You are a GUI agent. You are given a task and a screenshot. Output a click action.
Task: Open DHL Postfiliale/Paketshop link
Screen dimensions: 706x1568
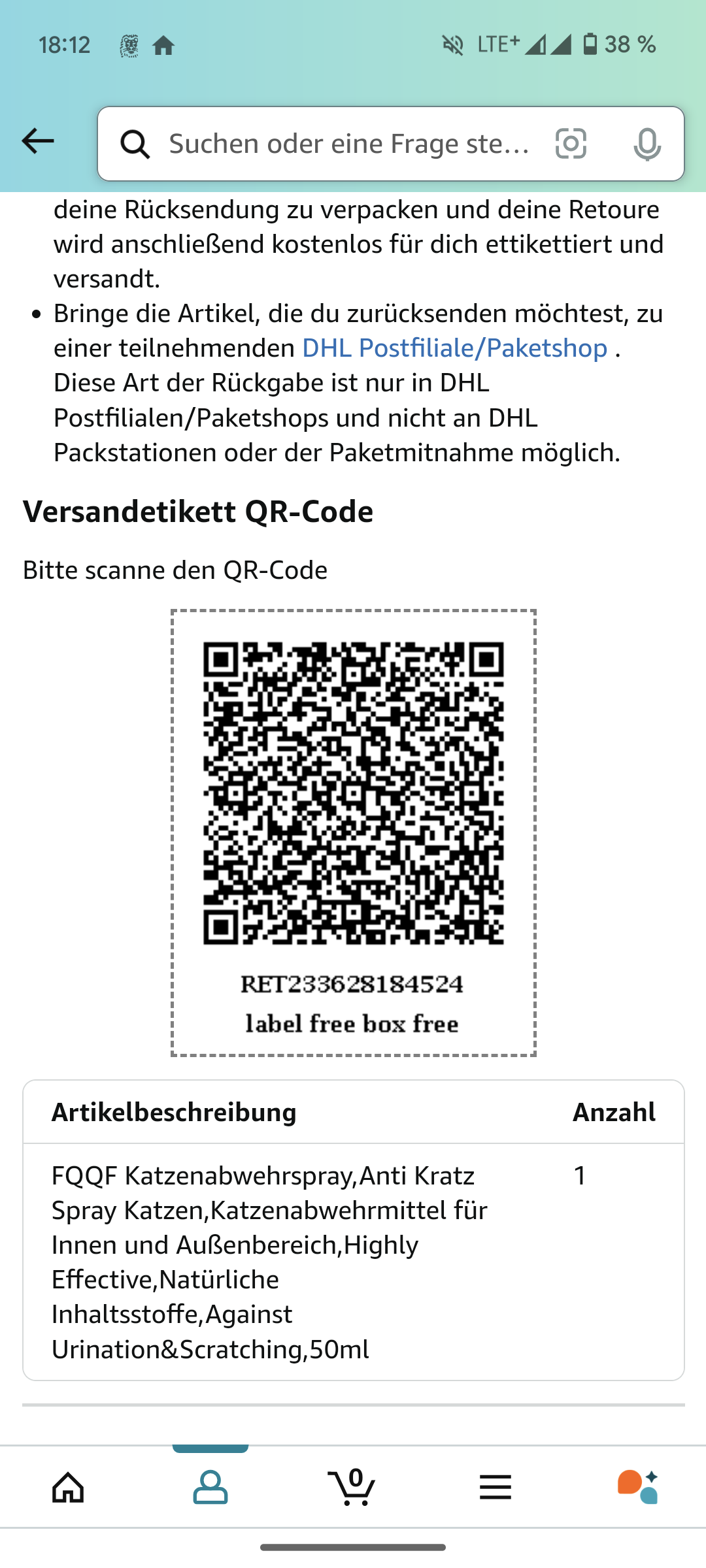[x=454, y=348]
